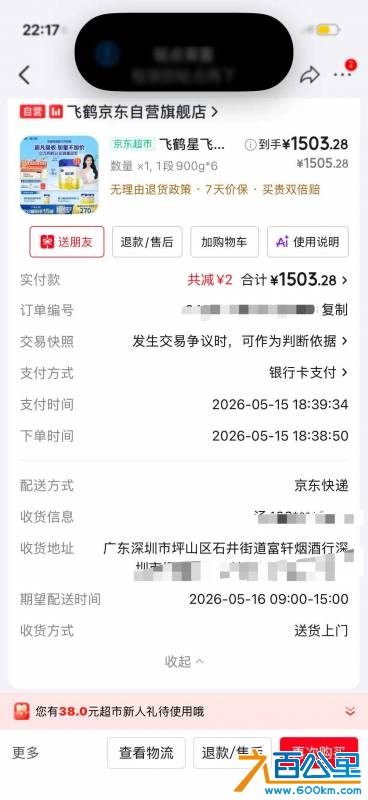Go back with the top-left arrow
This screenshot has height=800, width=368.
tap(24, 75)
